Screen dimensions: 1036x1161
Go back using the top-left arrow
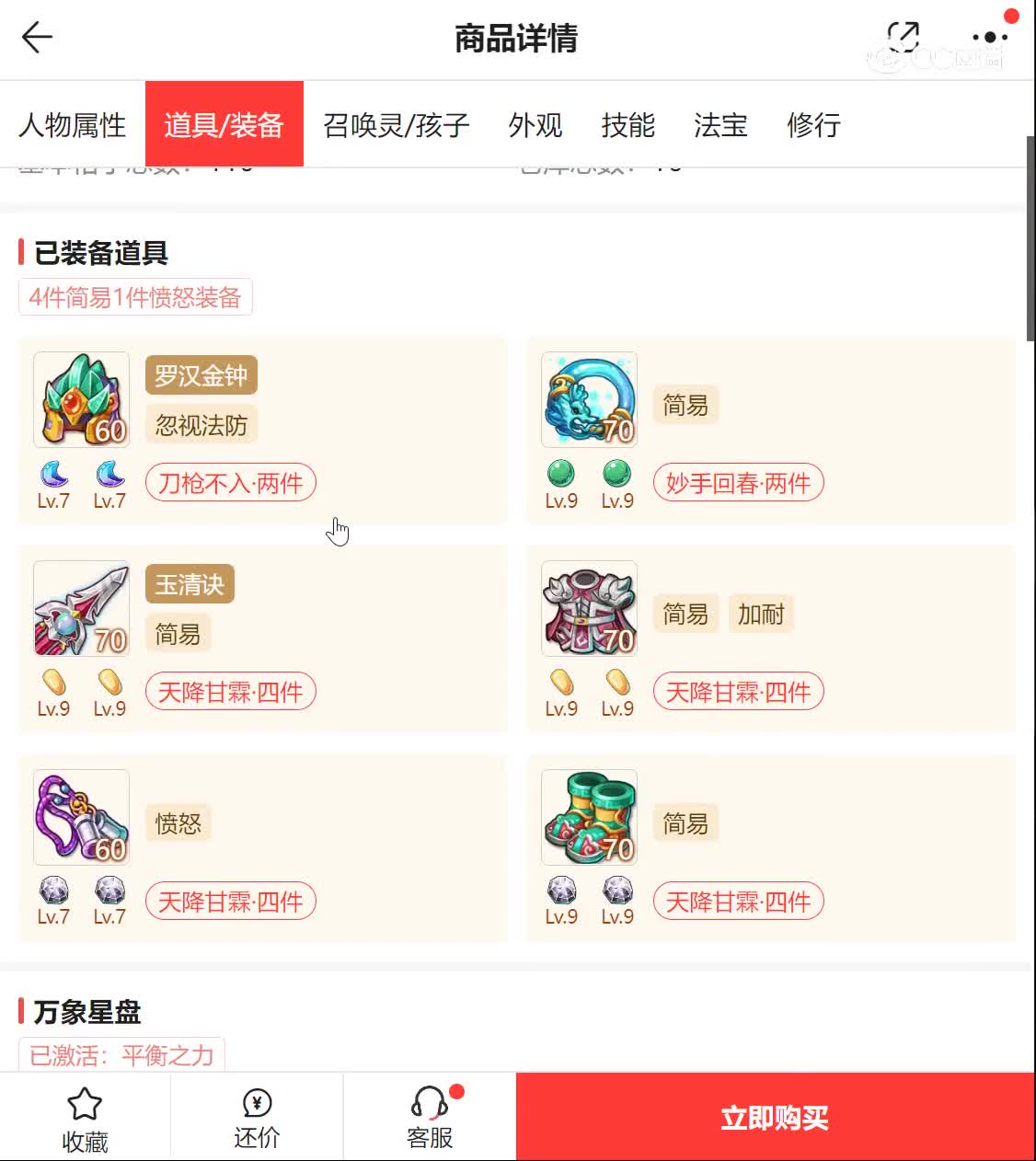pos(37,38)
